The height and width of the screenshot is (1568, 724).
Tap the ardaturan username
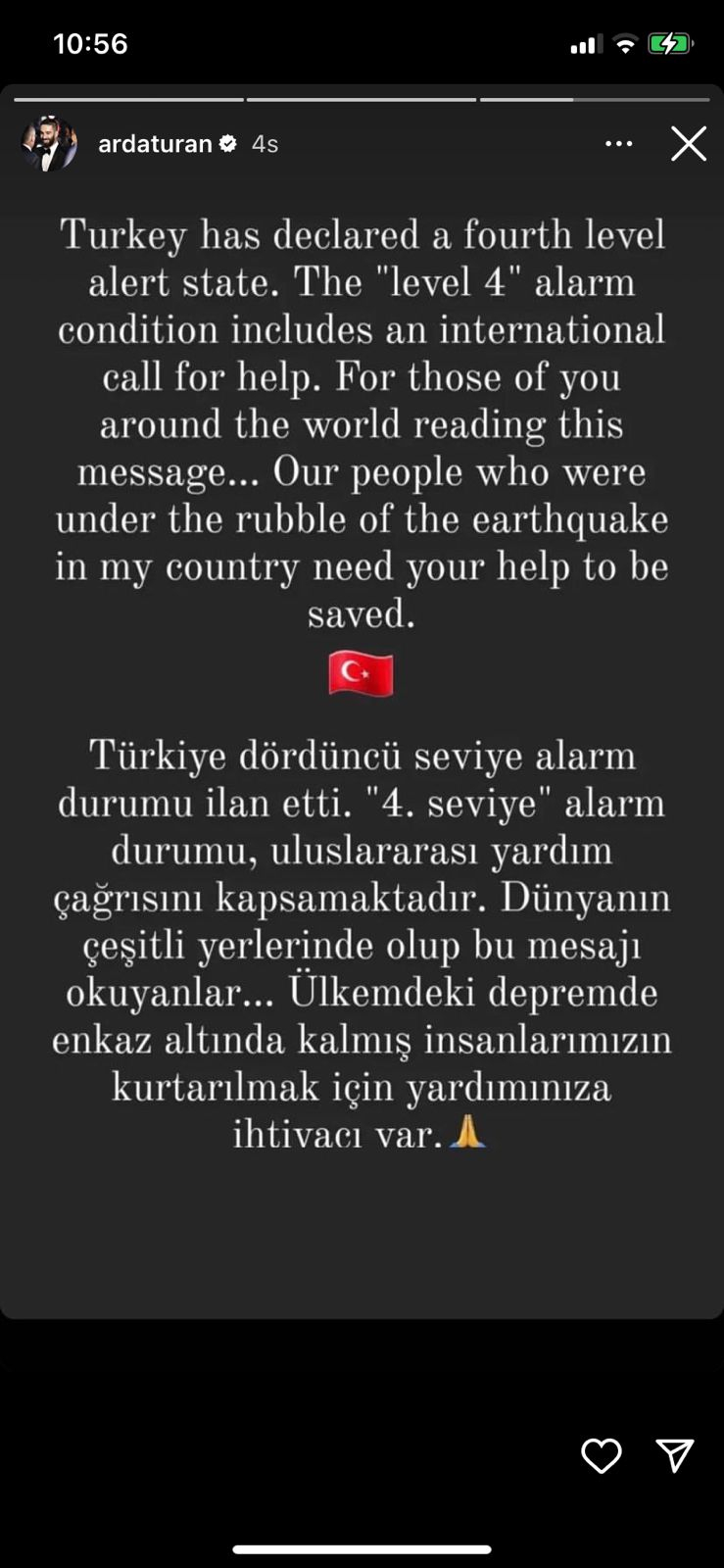coord(155,144)
